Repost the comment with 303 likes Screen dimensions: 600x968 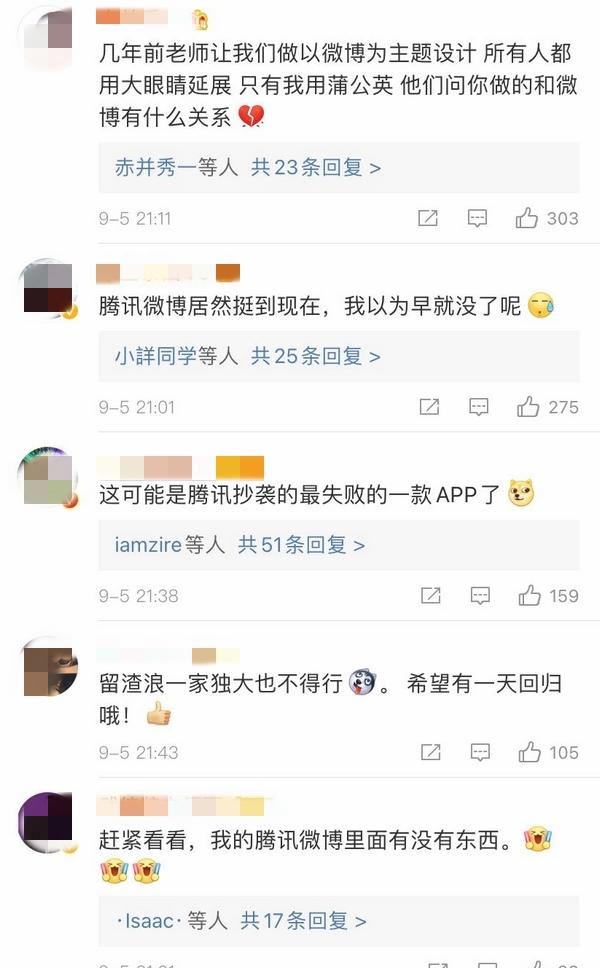(x=428, y=218)
